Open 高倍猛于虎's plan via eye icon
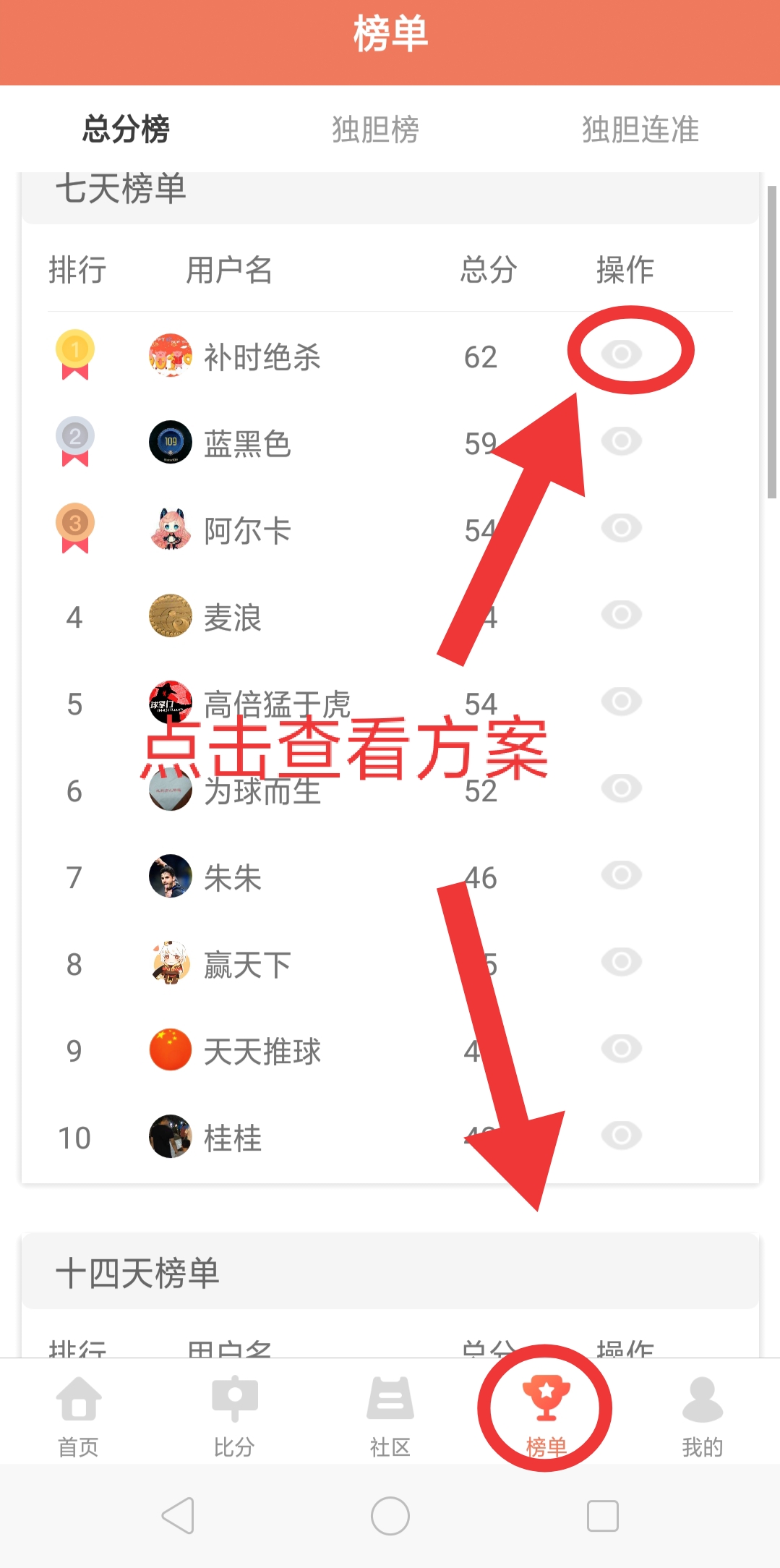Screen dimensions: 780x1568 (621, 702)
